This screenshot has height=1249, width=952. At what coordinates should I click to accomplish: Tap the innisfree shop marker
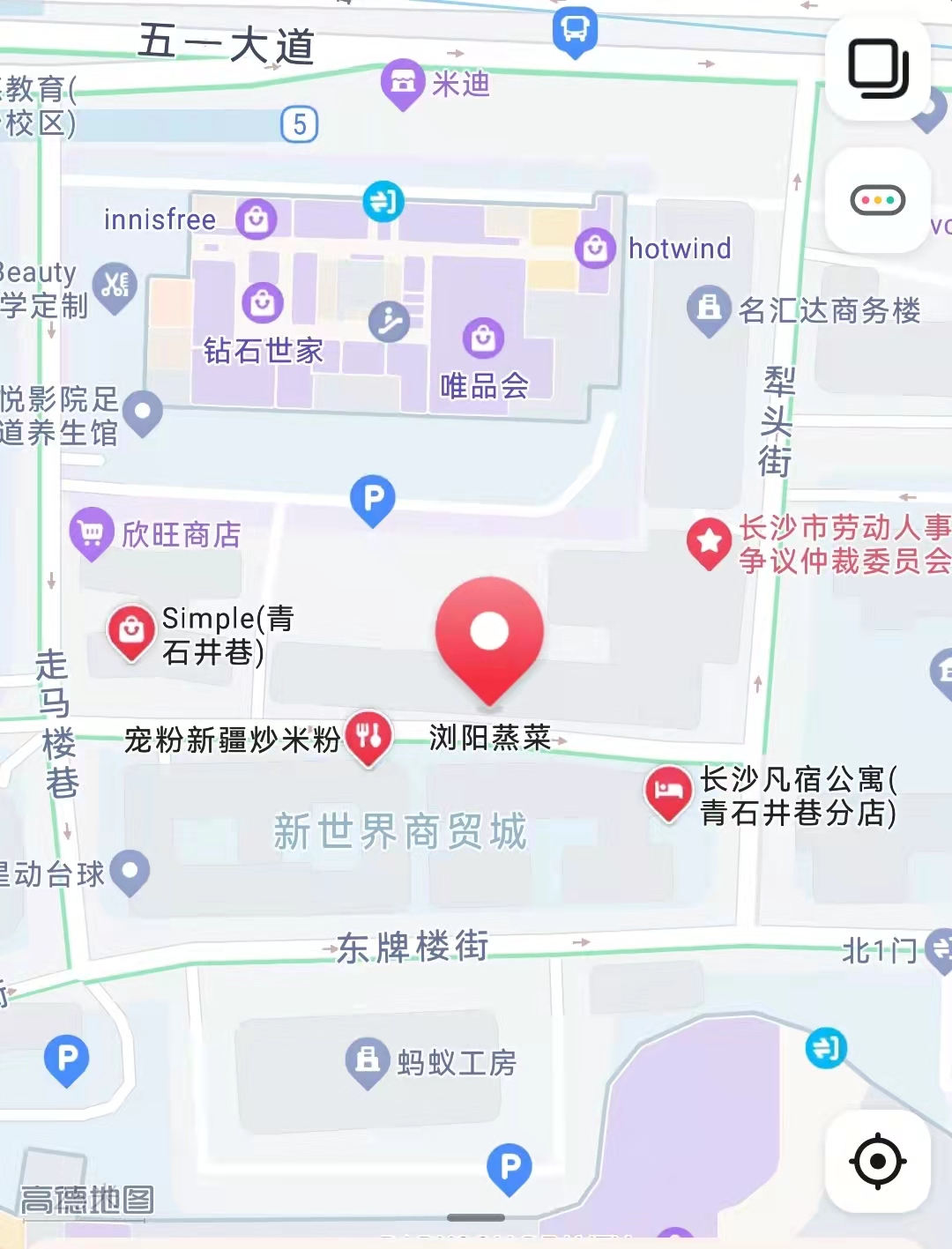[x=257, y=218]
